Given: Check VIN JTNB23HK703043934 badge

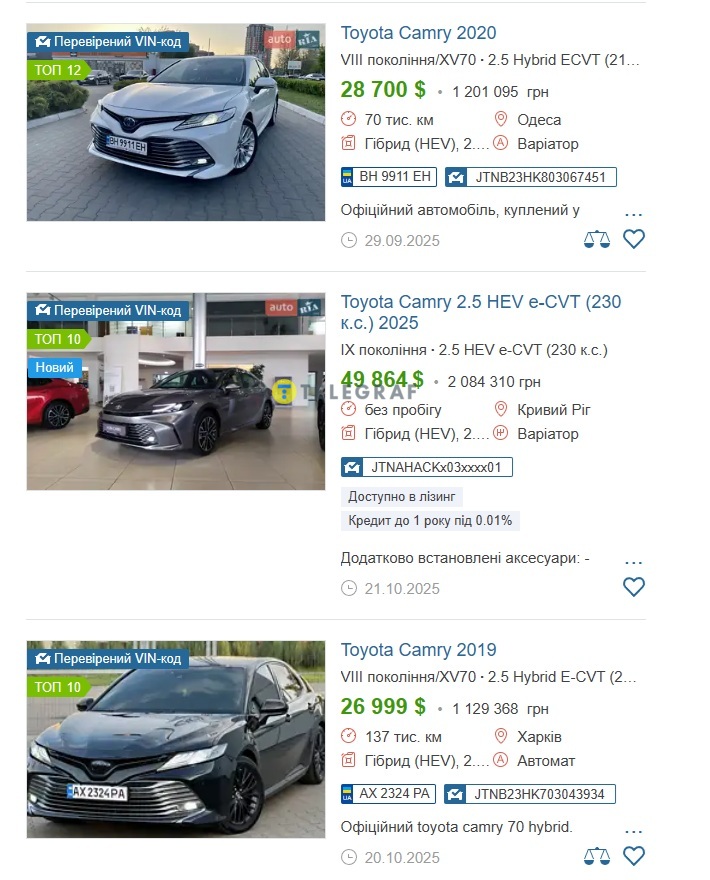Looking at the screenshot, I should [x=530, y=794].
